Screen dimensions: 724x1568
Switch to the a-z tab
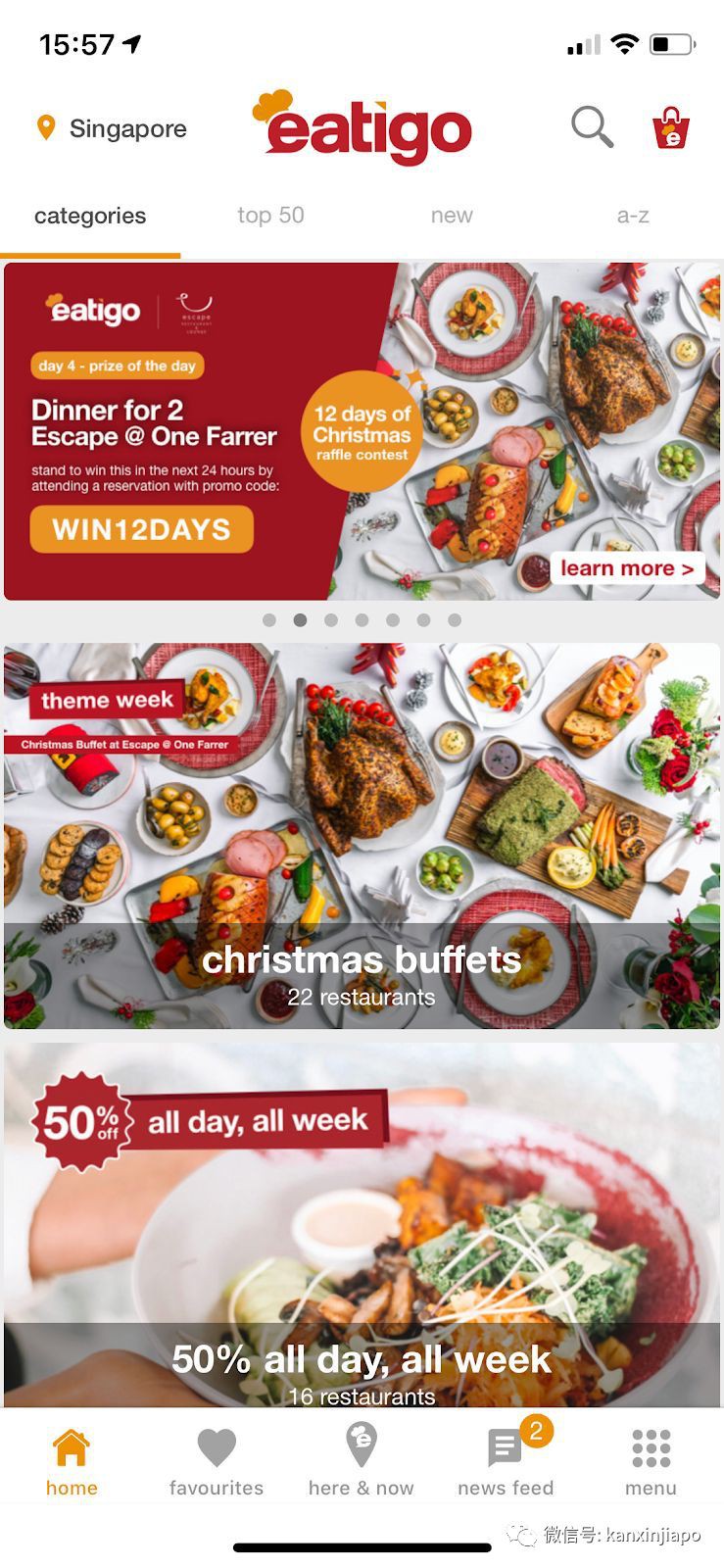[633, 216]
